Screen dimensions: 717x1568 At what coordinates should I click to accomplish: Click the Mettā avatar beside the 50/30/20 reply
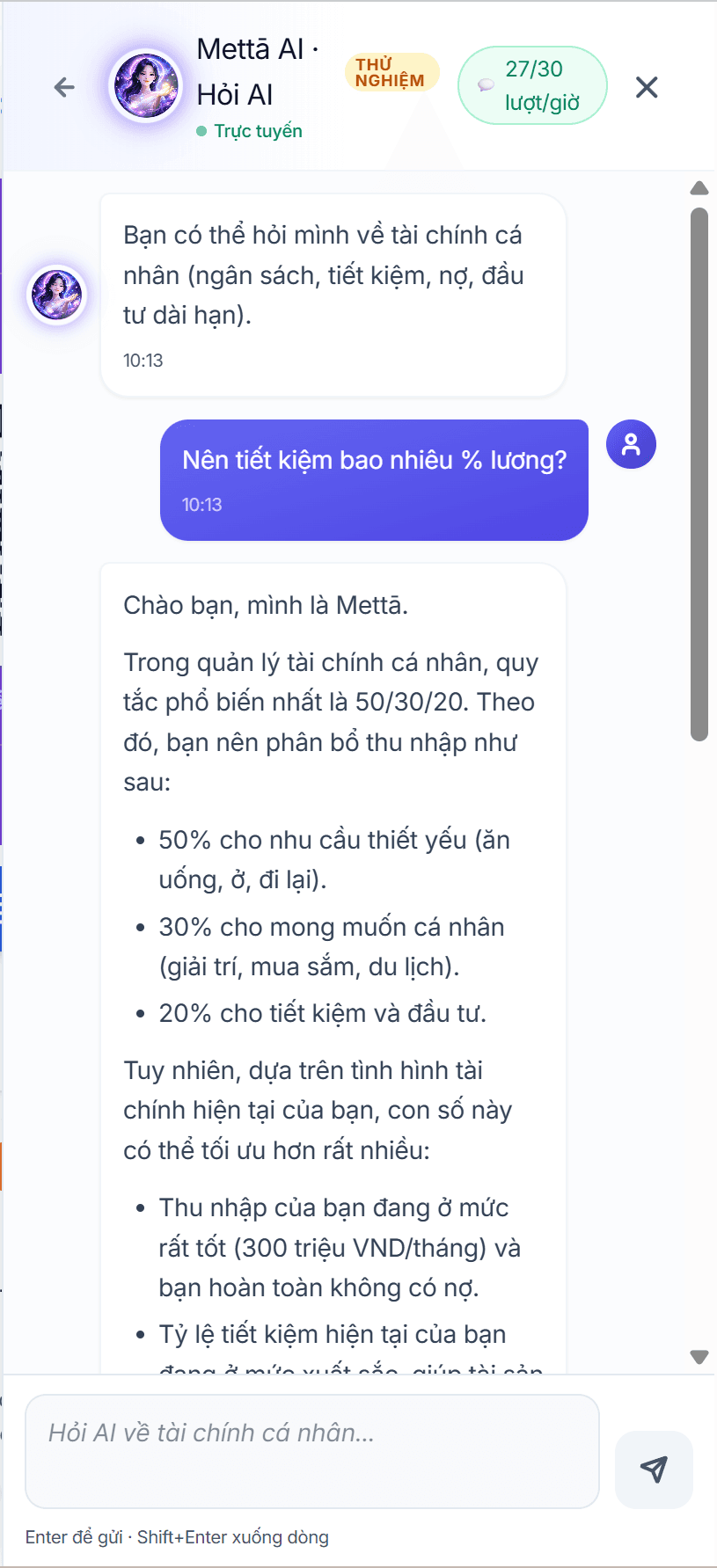pyautogui.click(x=56, y=607)
